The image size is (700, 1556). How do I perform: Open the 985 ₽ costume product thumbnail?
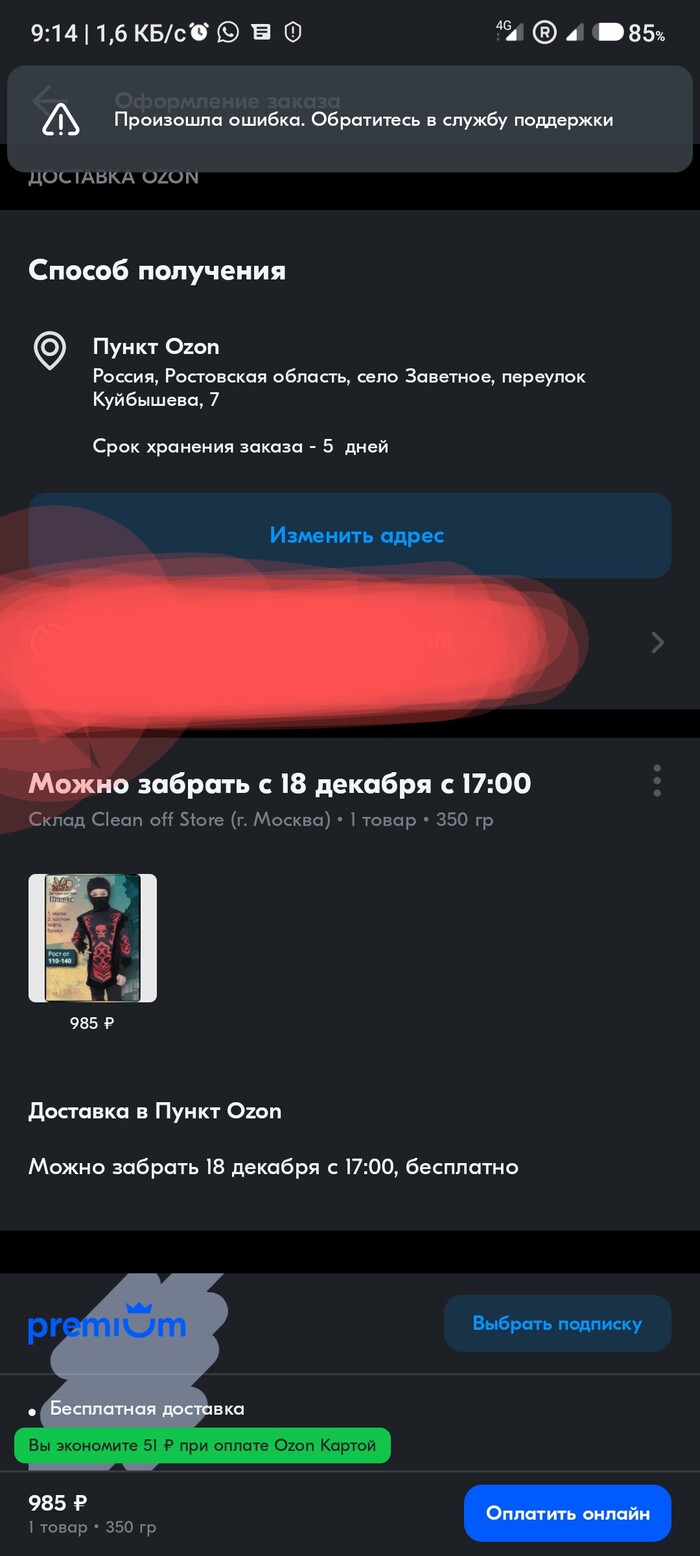click(x=92, y=938)
